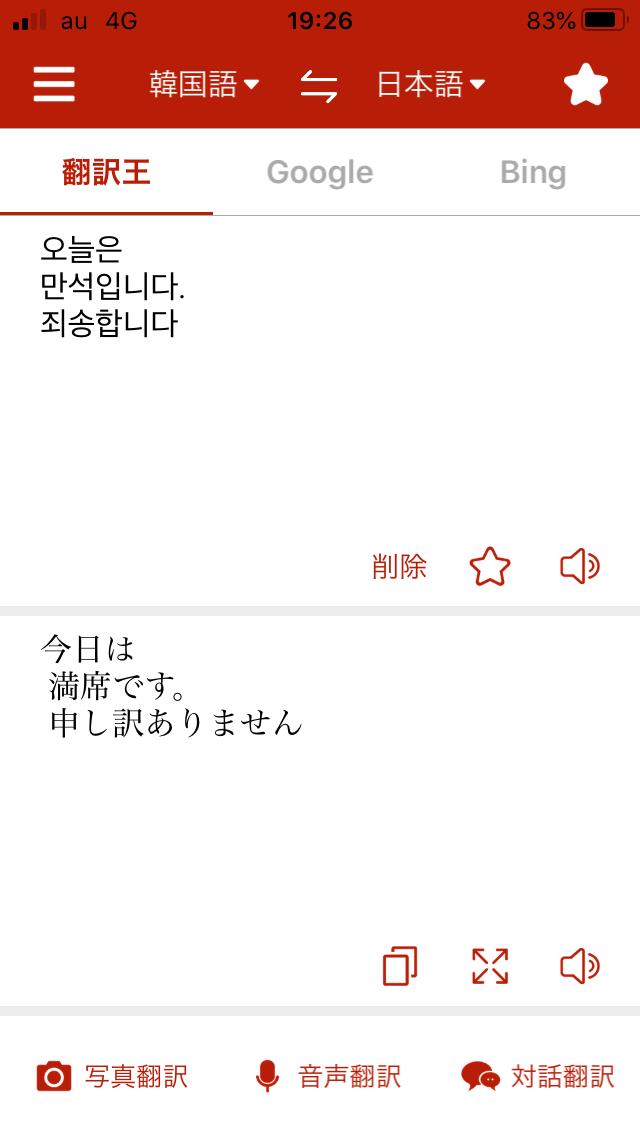Viewport: 640px width, 1136px height.
Task: Play audio of the Japanese translation
Action: point(580,966)
